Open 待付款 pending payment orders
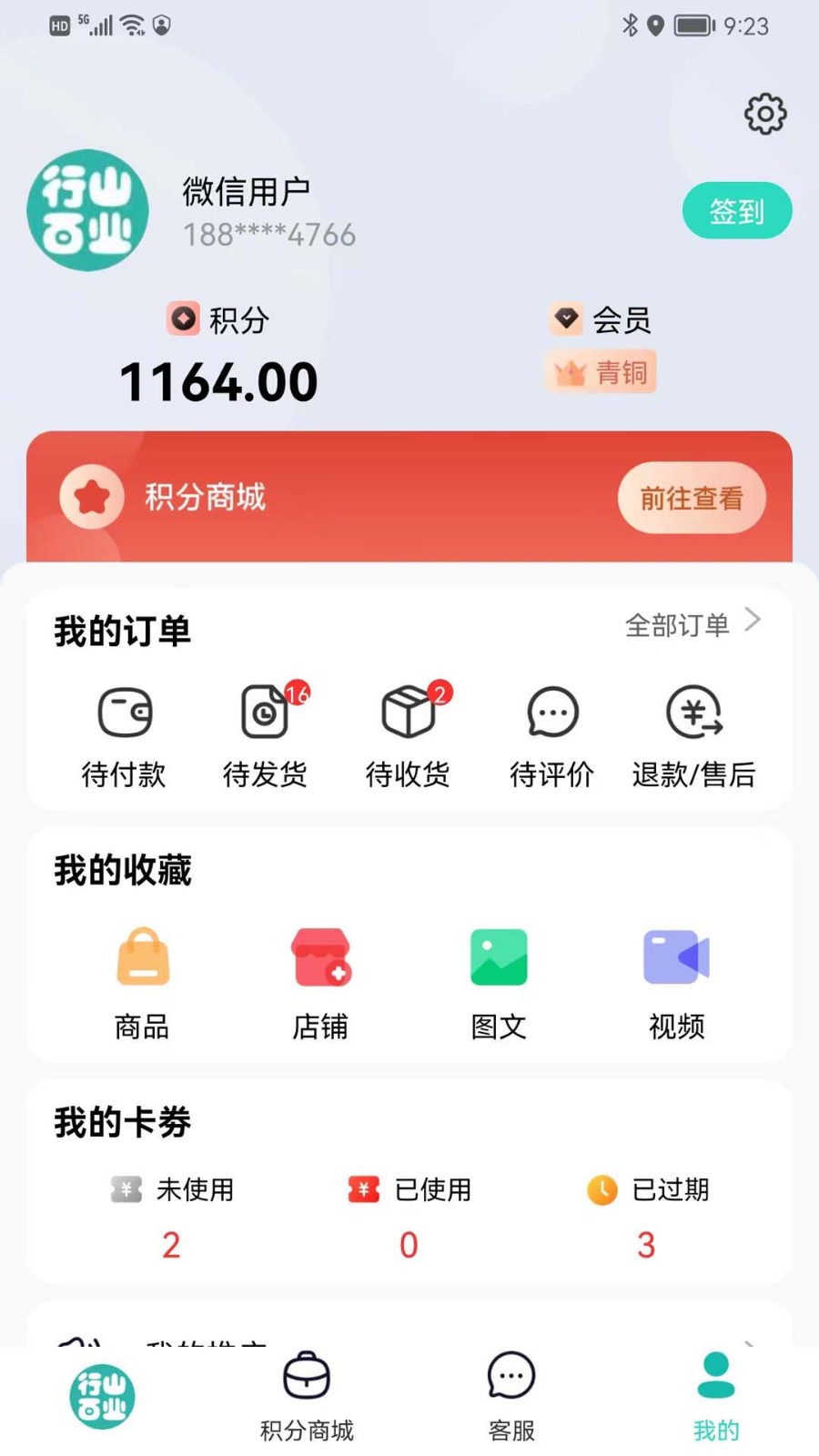 point(125,735)
